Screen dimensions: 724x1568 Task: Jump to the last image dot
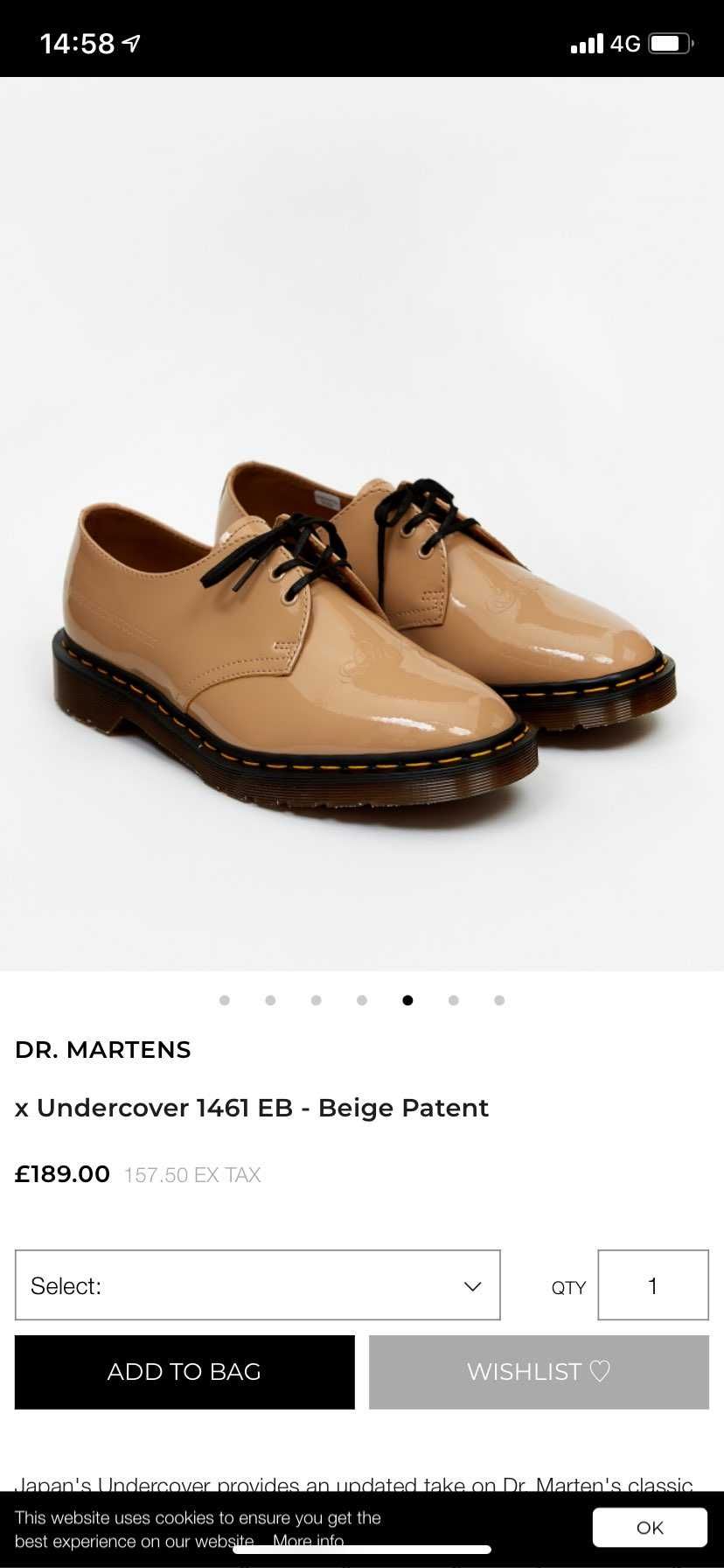[x=499, y=1000]
